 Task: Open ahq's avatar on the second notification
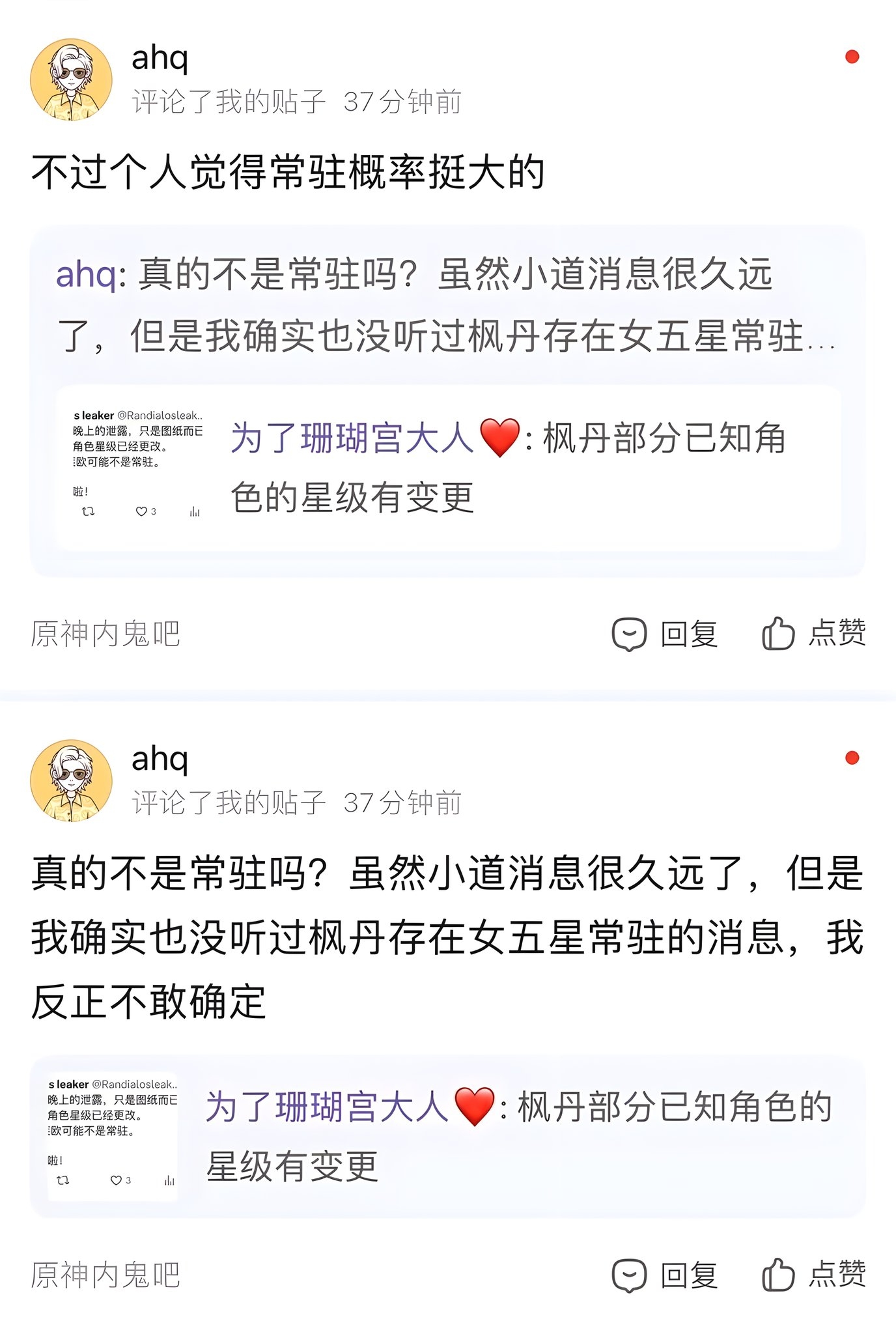tap(71, 780)
